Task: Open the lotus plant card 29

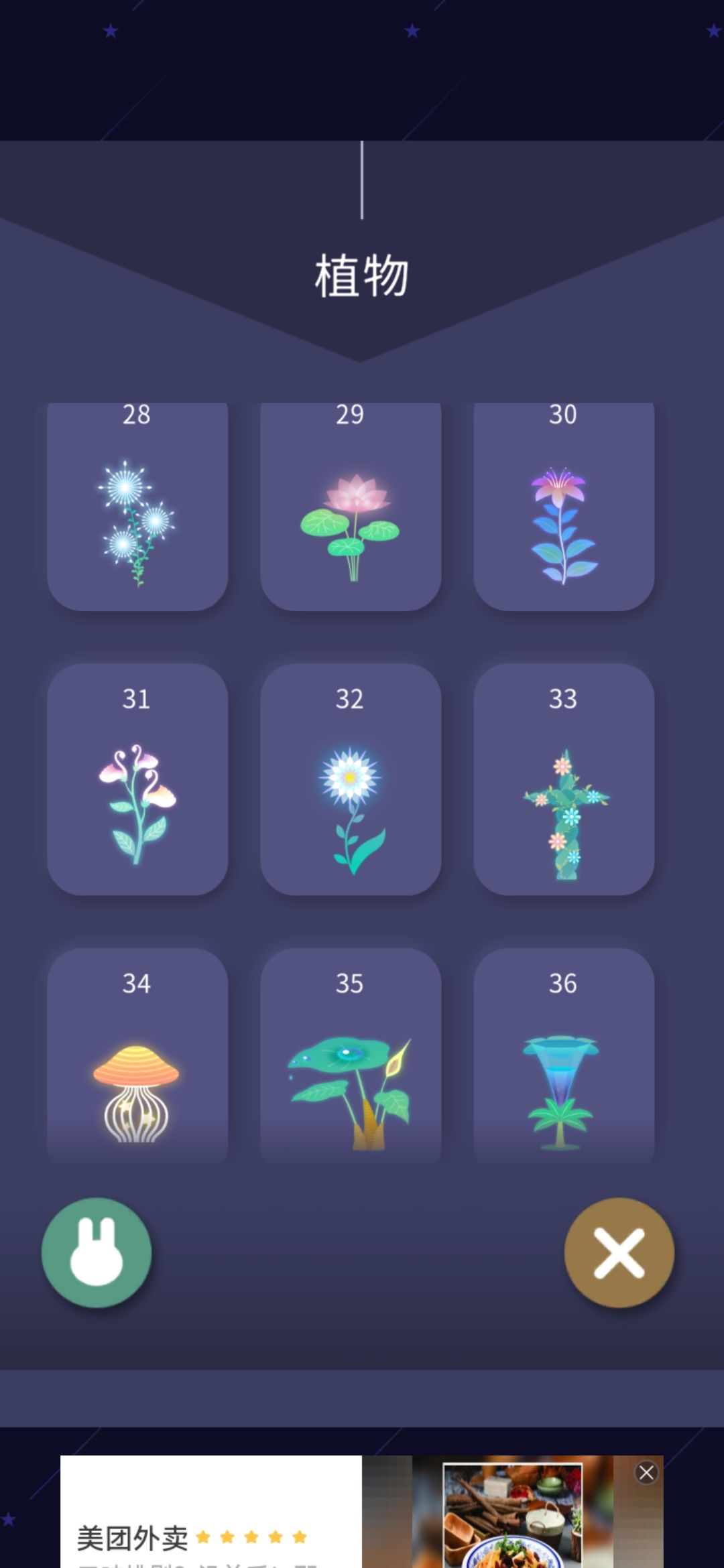Action: click(x=351, y=507)
